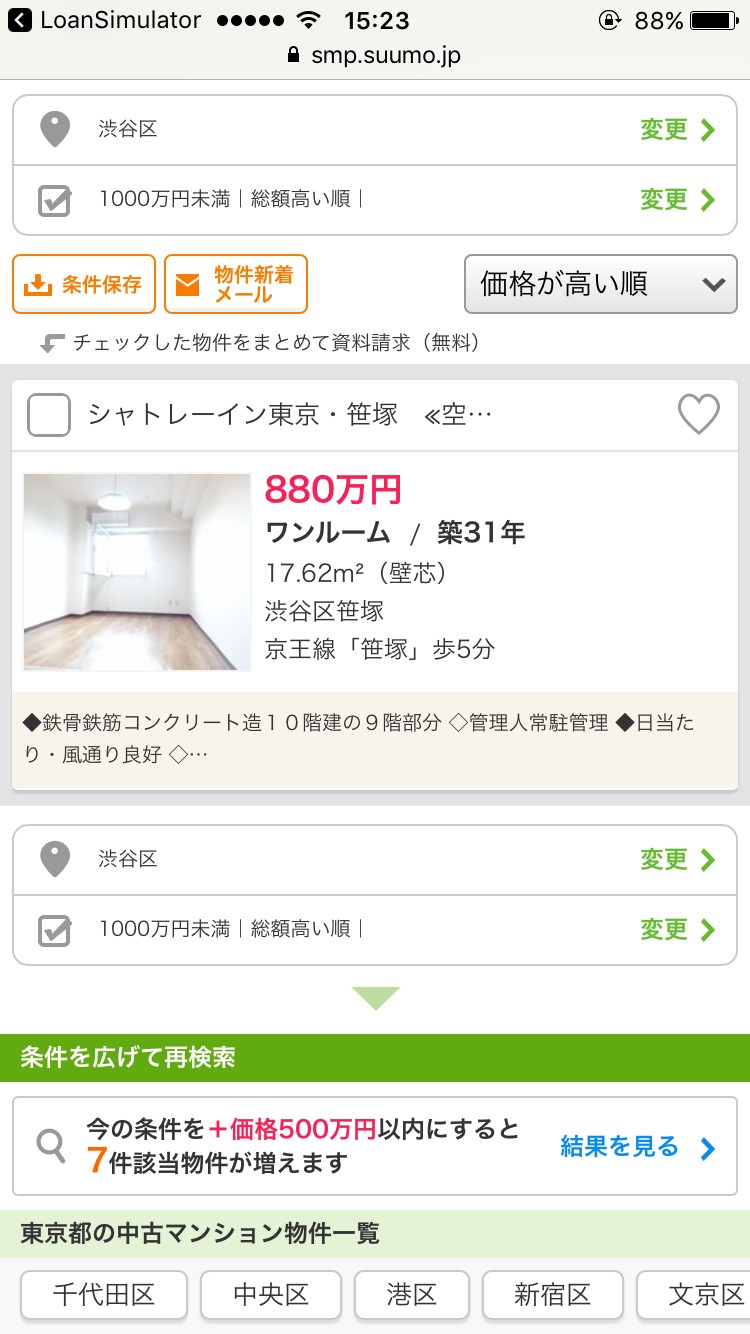750x1334 pixels.
Task: Select 千代田区 from ward list
Action: click(x=104, y=1296)
